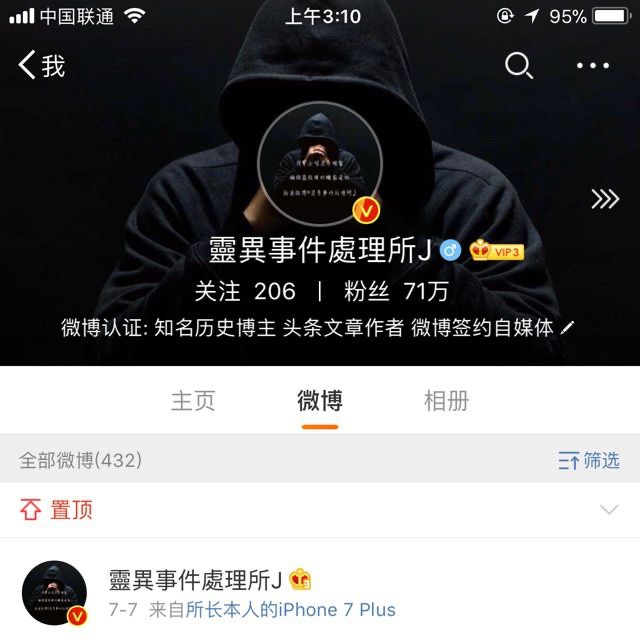Expand the chevron on the 置顶 row

tap(608, 510)
